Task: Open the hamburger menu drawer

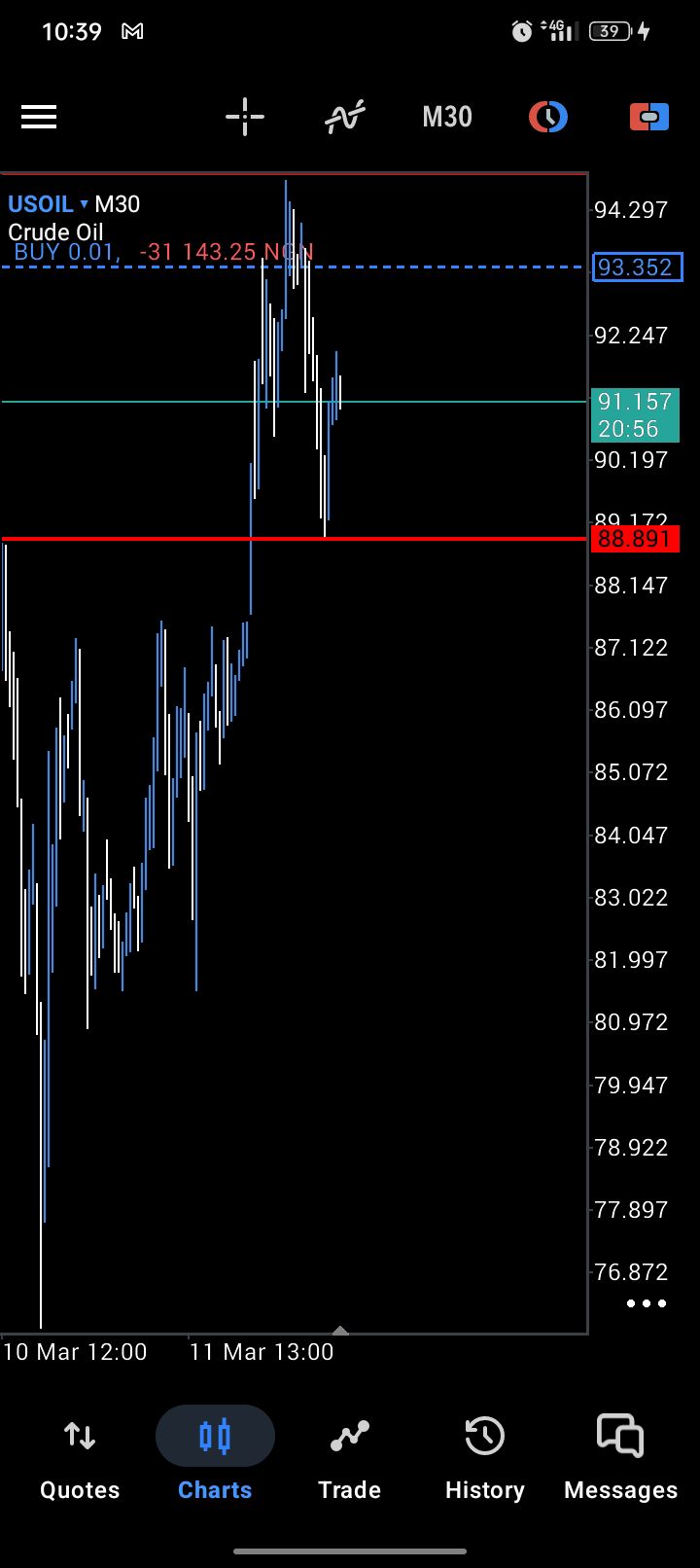Action: (39, 118)
